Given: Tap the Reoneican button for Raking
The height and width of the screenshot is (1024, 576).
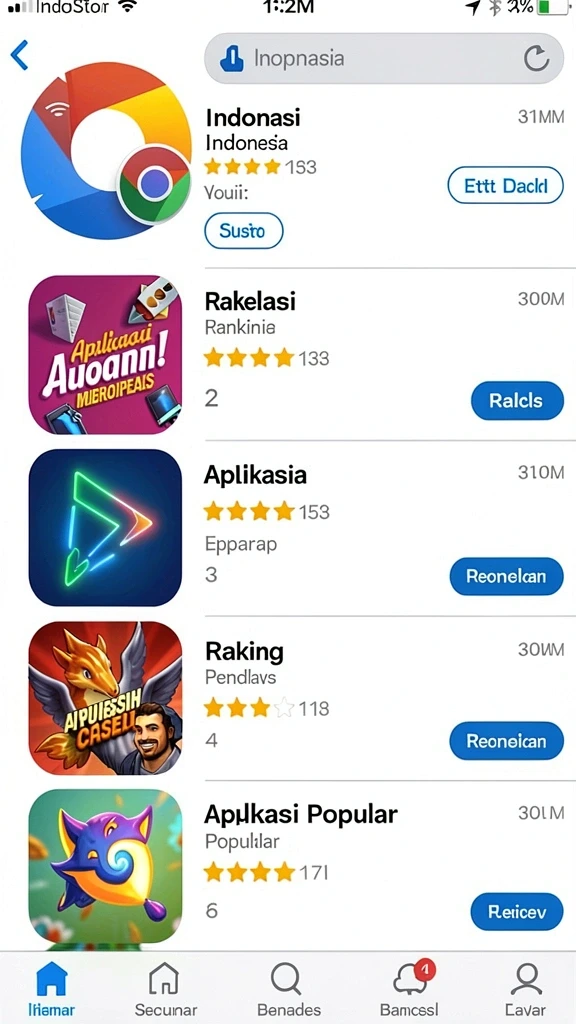Looking at the screenshot, I should click(x=506, y=741).
